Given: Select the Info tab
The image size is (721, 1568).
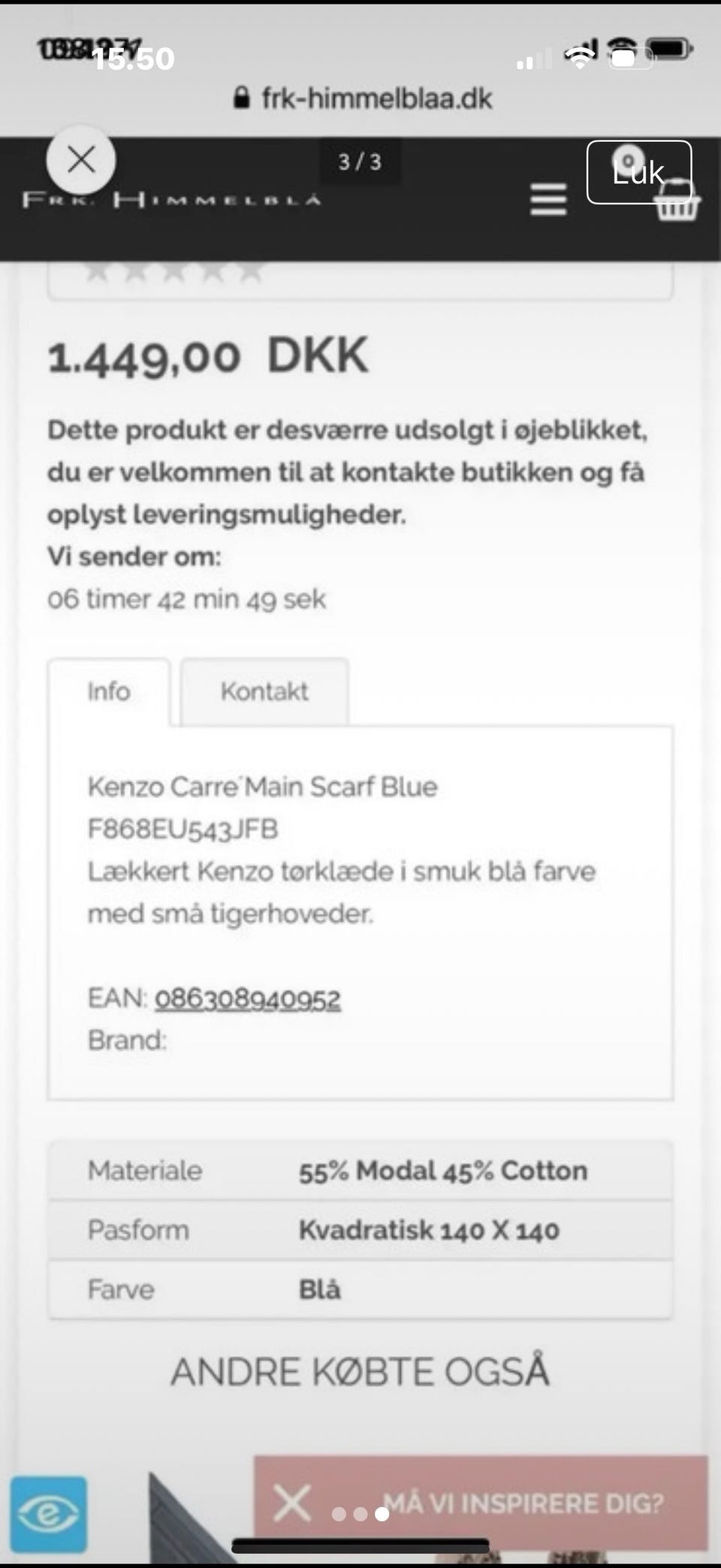Looking at the screenshot, I should tap(110, 691).
